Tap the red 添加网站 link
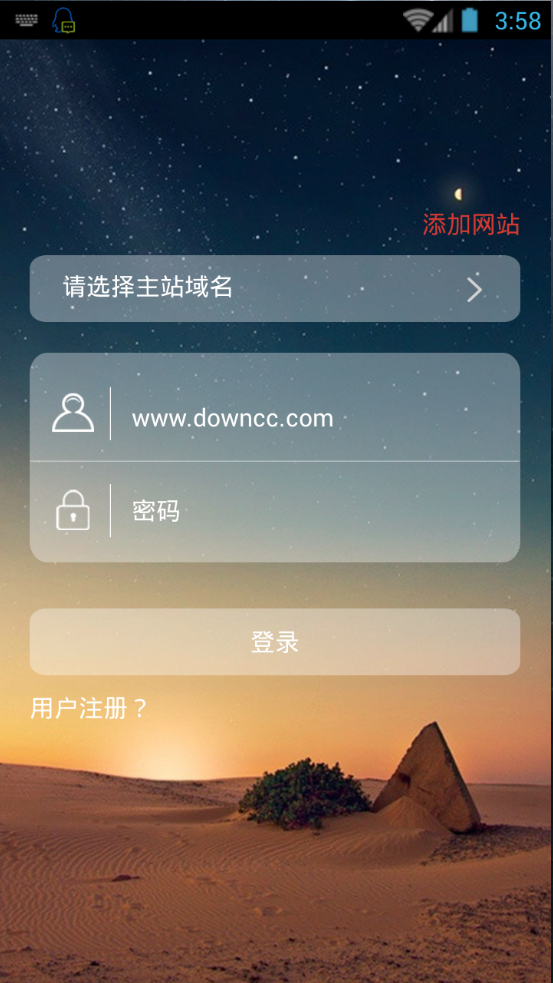Viewport: 553px width, 983px height. click(471, 224)
